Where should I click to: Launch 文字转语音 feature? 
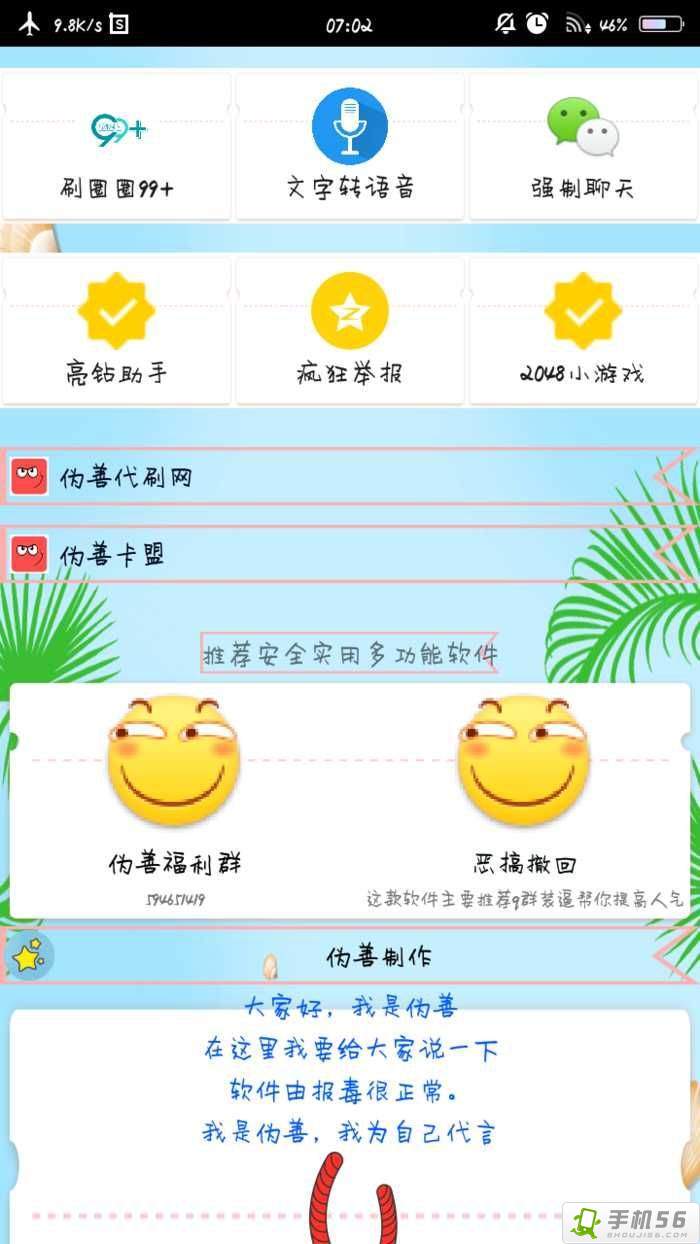pos(349,146)
